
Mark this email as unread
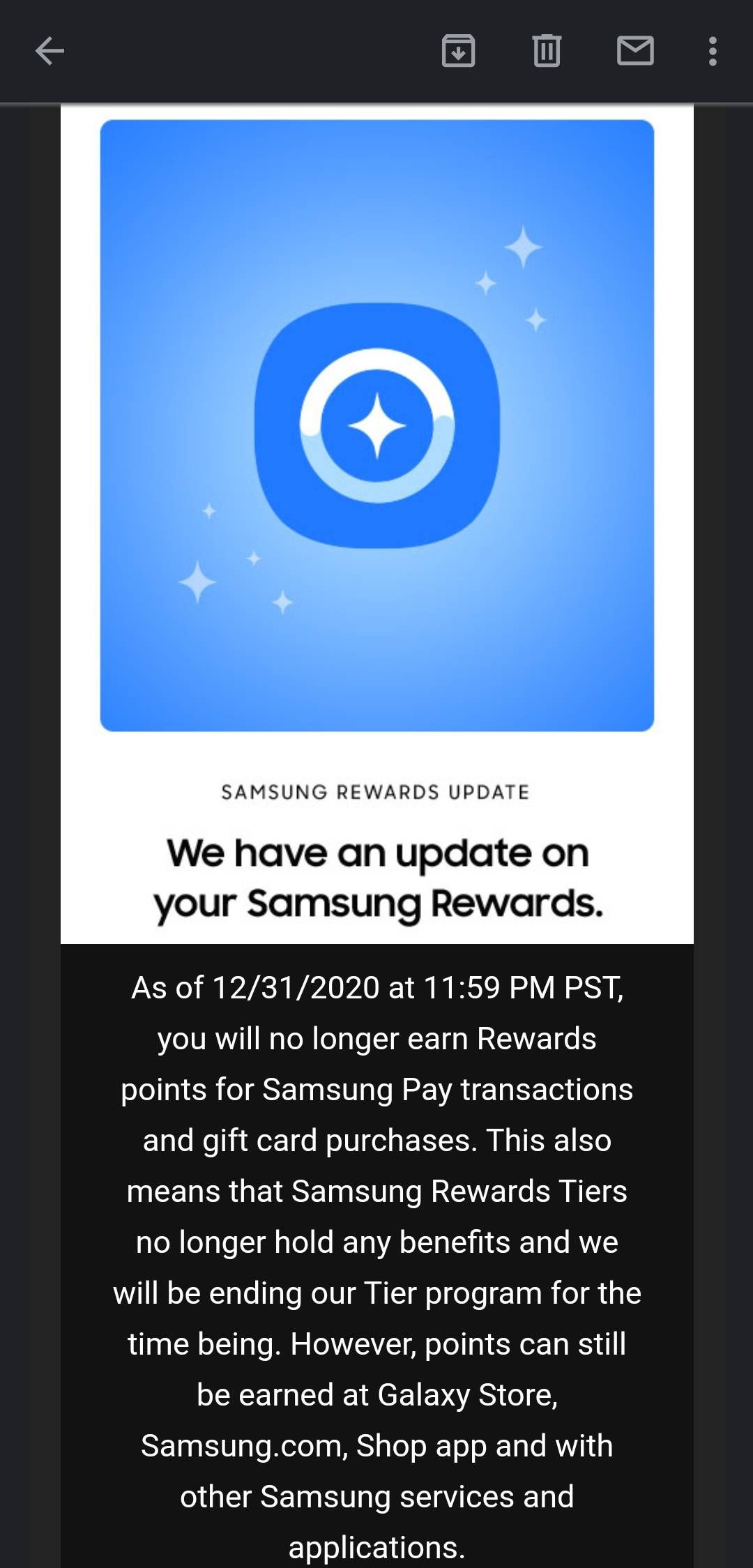(x=635, y=51)
